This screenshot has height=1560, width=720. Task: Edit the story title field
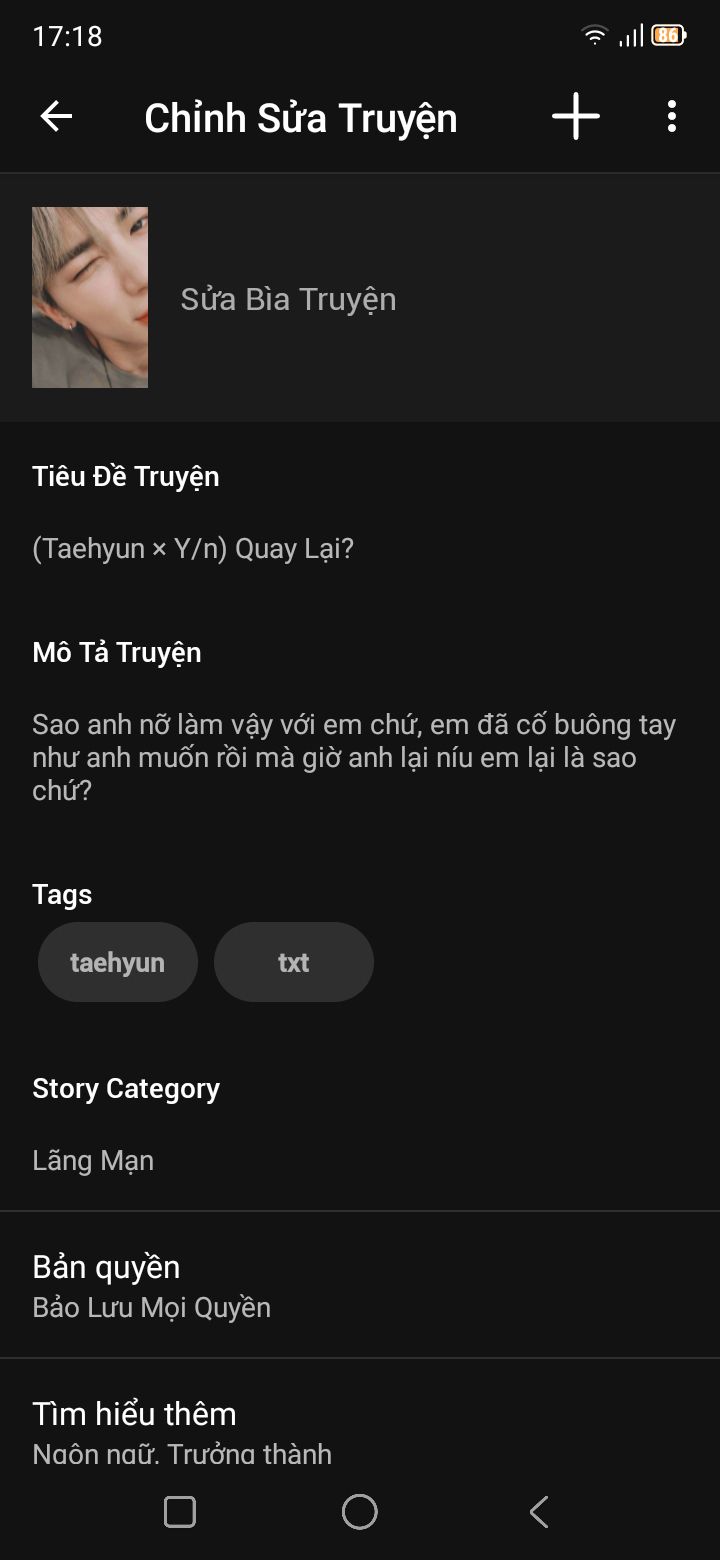click(193, 549)
